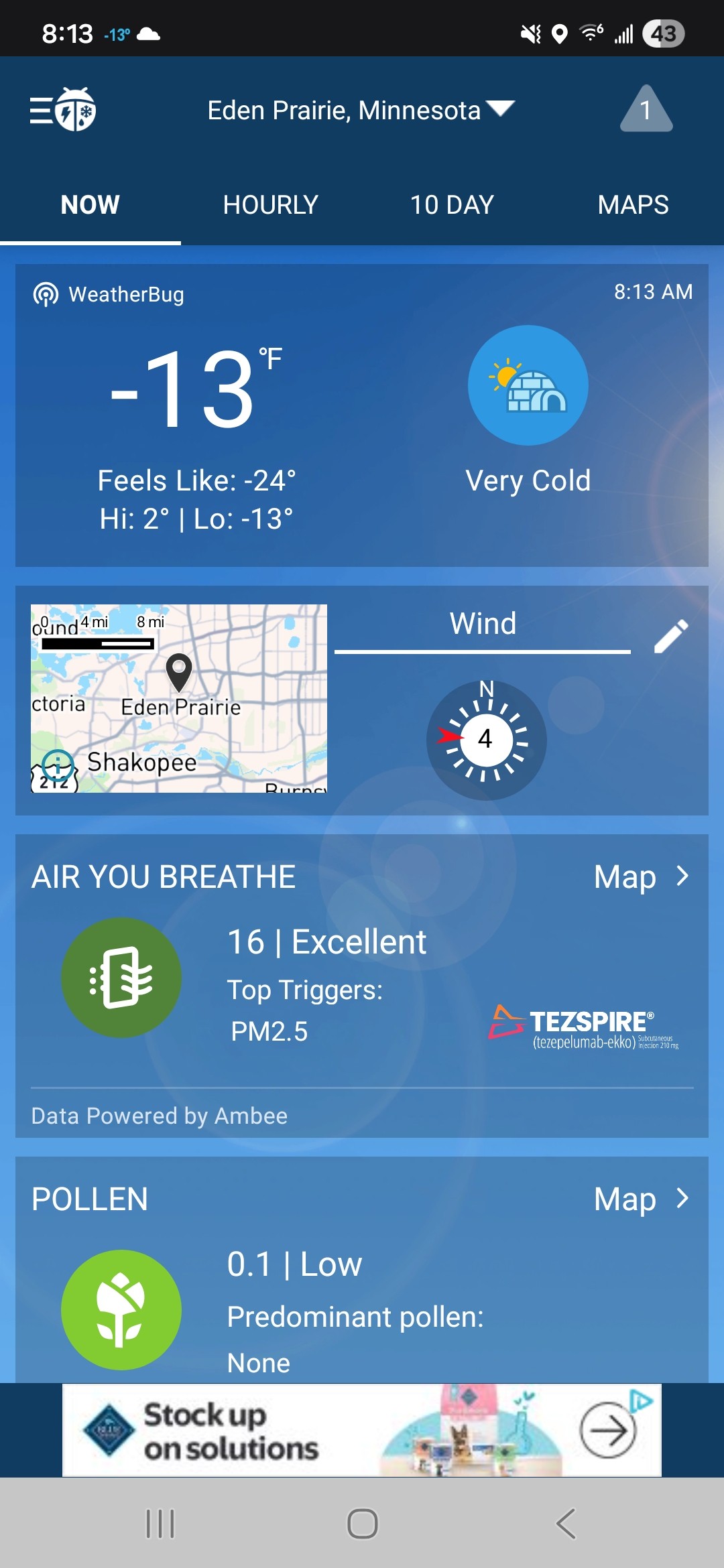
Task: Switch to the 10 Day tab
Action: [x=452, y=205]
